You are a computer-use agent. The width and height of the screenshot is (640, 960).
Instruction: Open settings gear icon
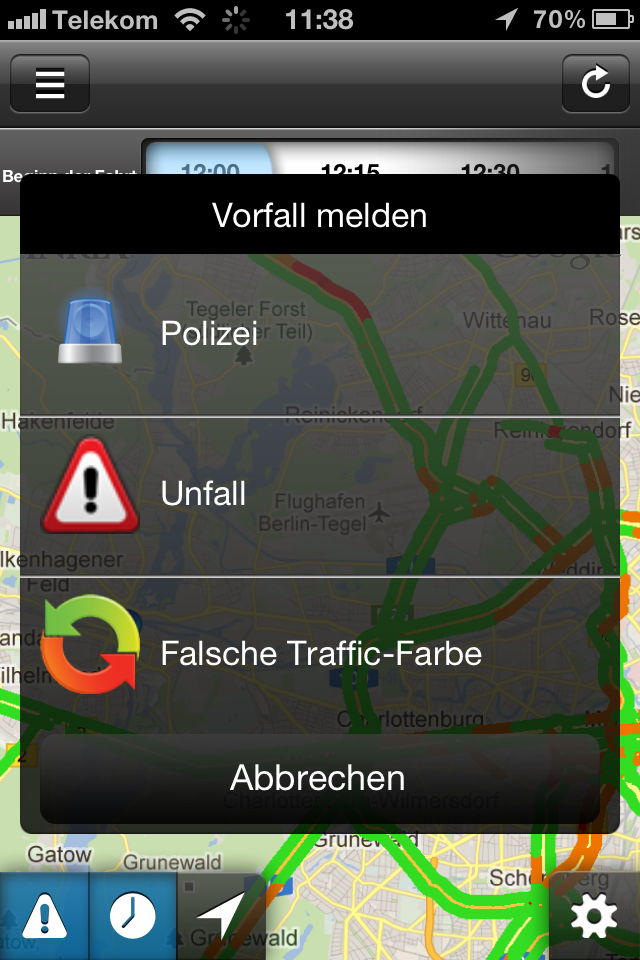pos(594,916)
